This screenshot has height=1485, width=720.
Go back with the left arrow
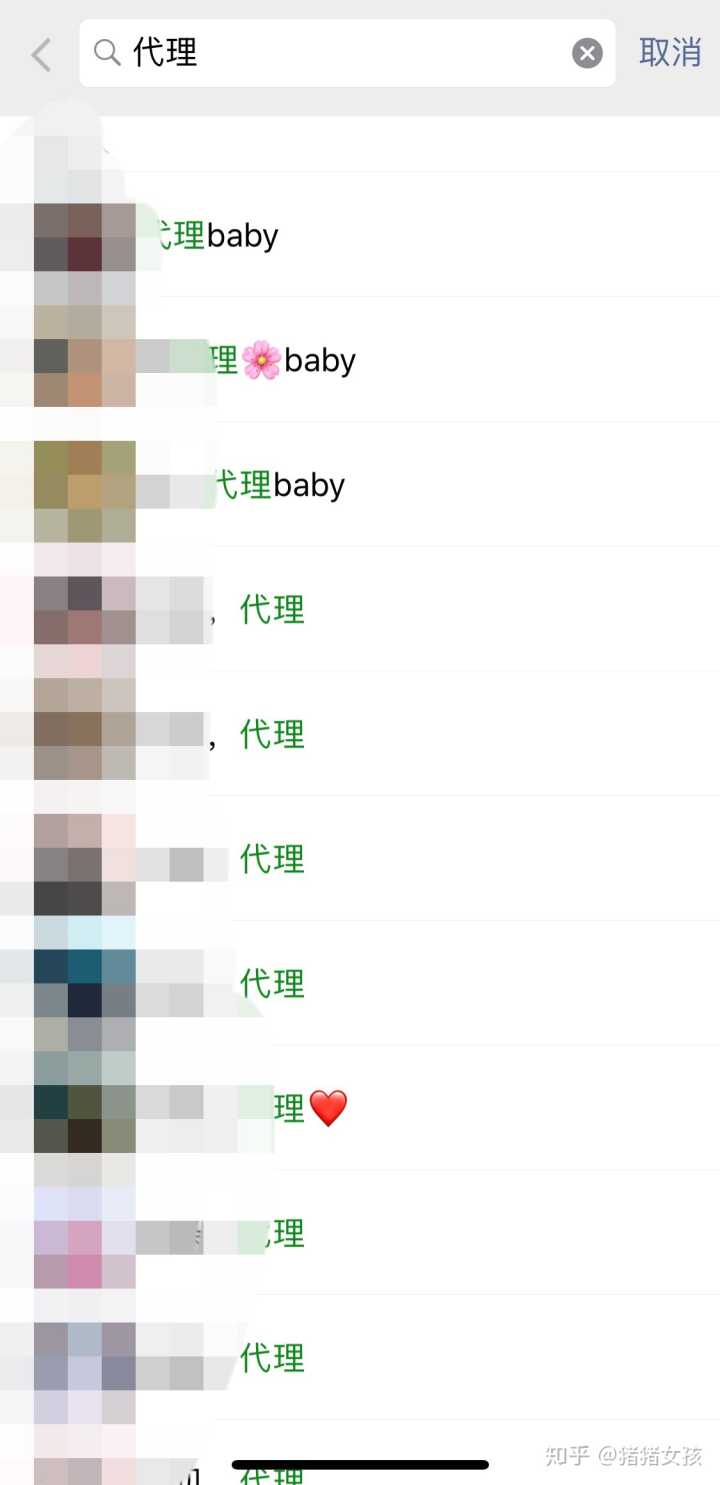coord(40,55)
